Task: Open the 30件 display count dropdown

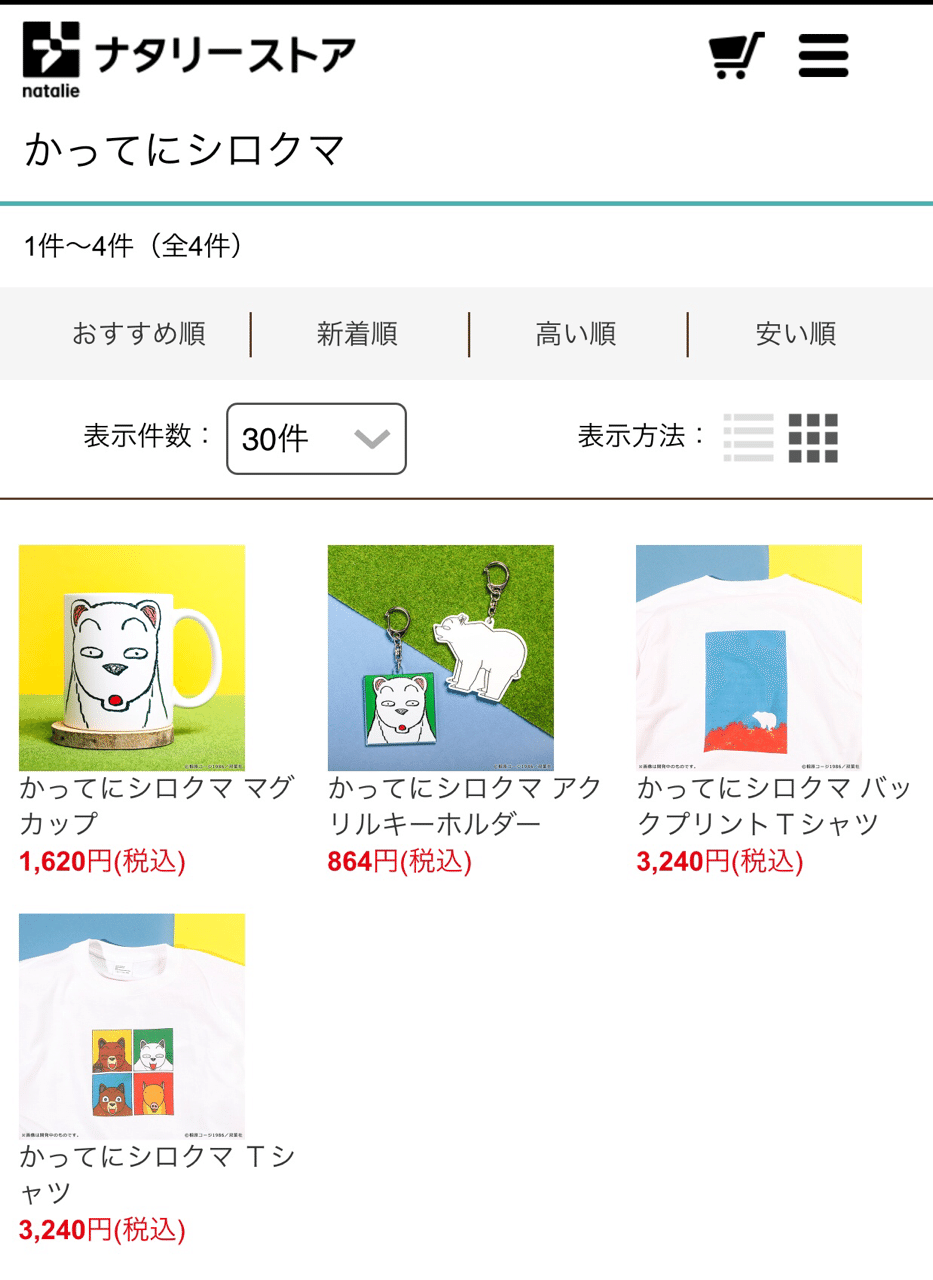Action: click(x=316, y=438)
